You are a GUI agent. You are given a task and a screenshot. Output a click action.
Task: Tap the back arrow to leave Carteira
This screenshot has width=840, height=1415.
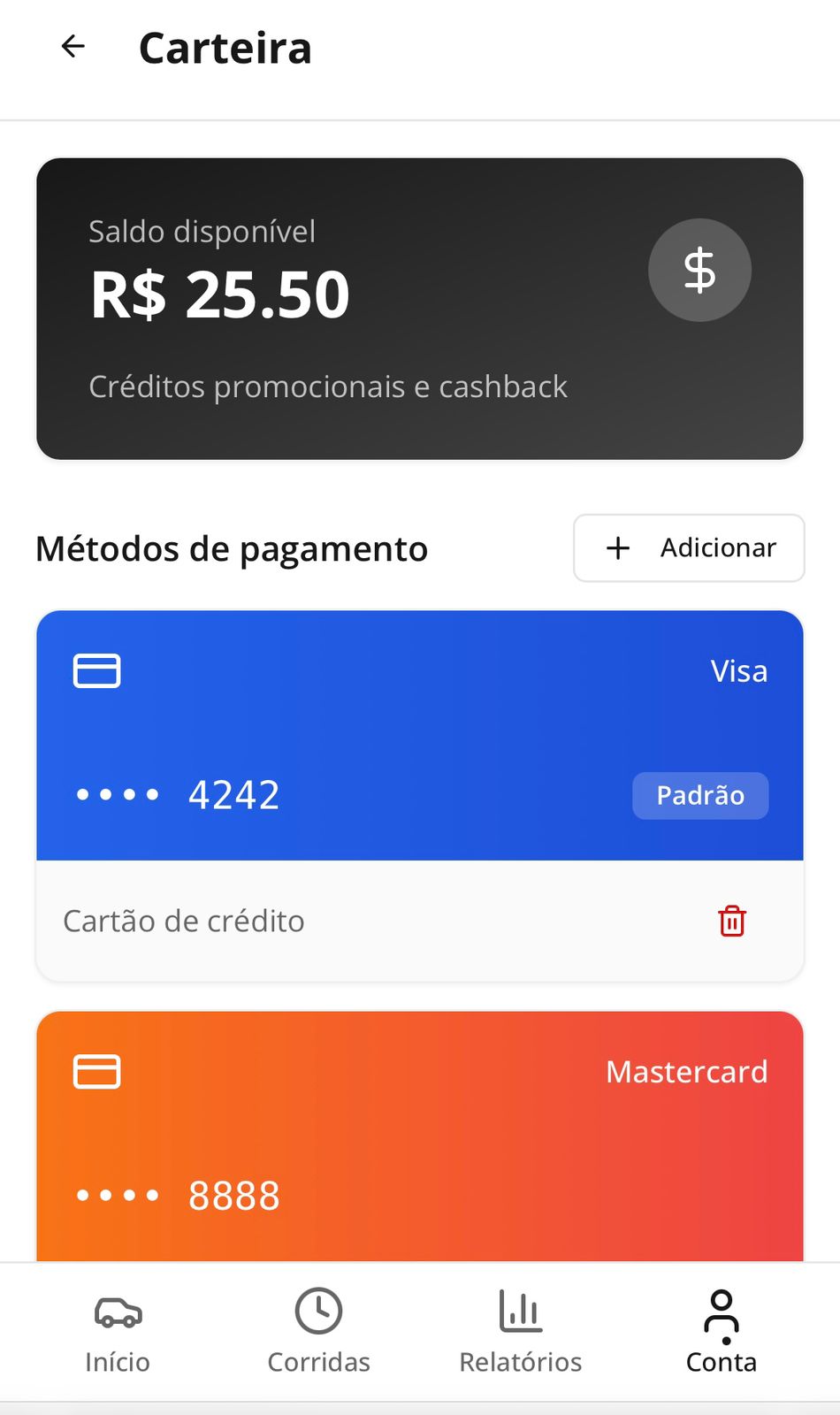[x=73, y=46]
